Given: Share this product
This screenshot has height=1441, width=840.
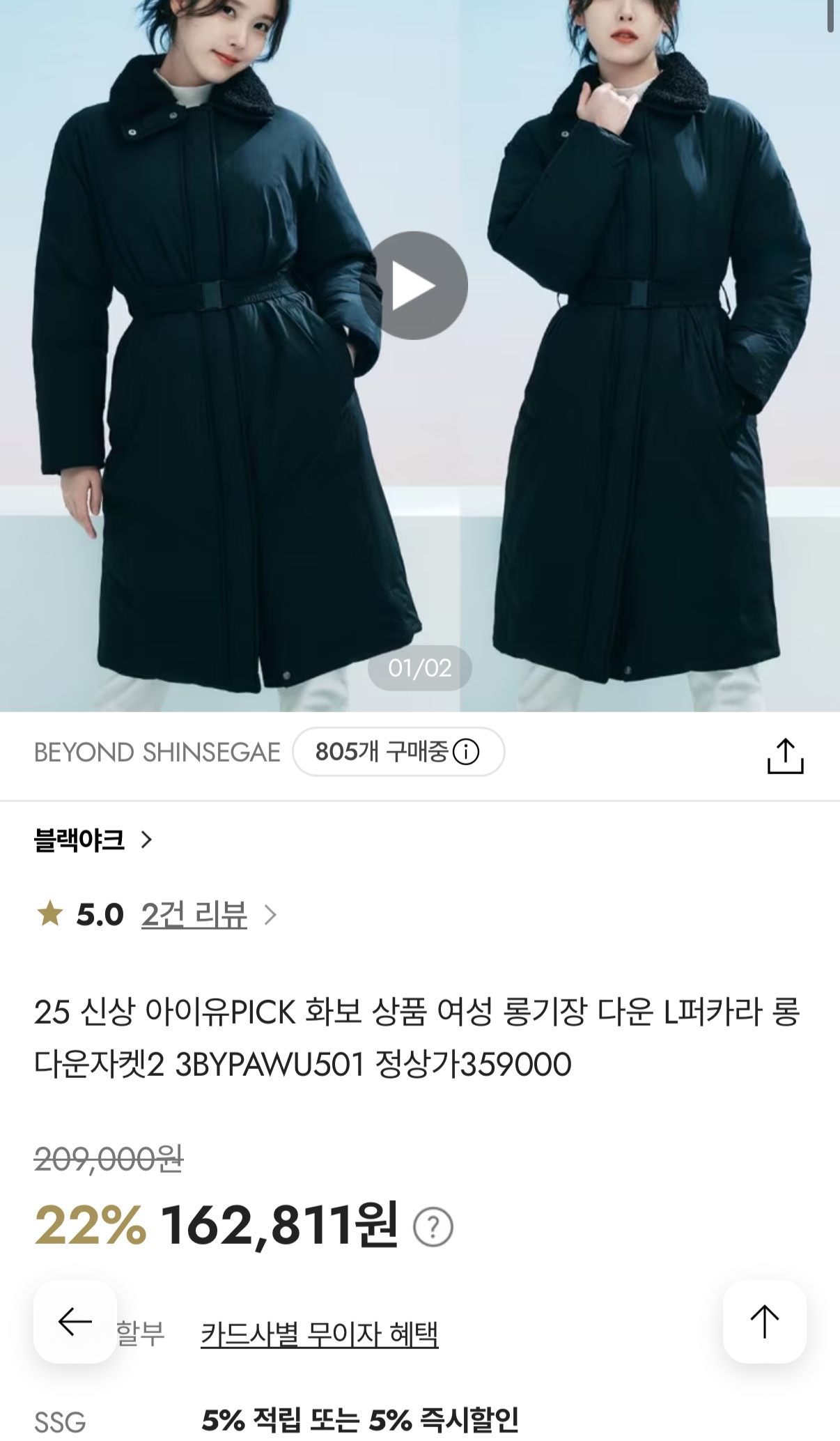Looking at the screenshot, I should tap(785, 755).
